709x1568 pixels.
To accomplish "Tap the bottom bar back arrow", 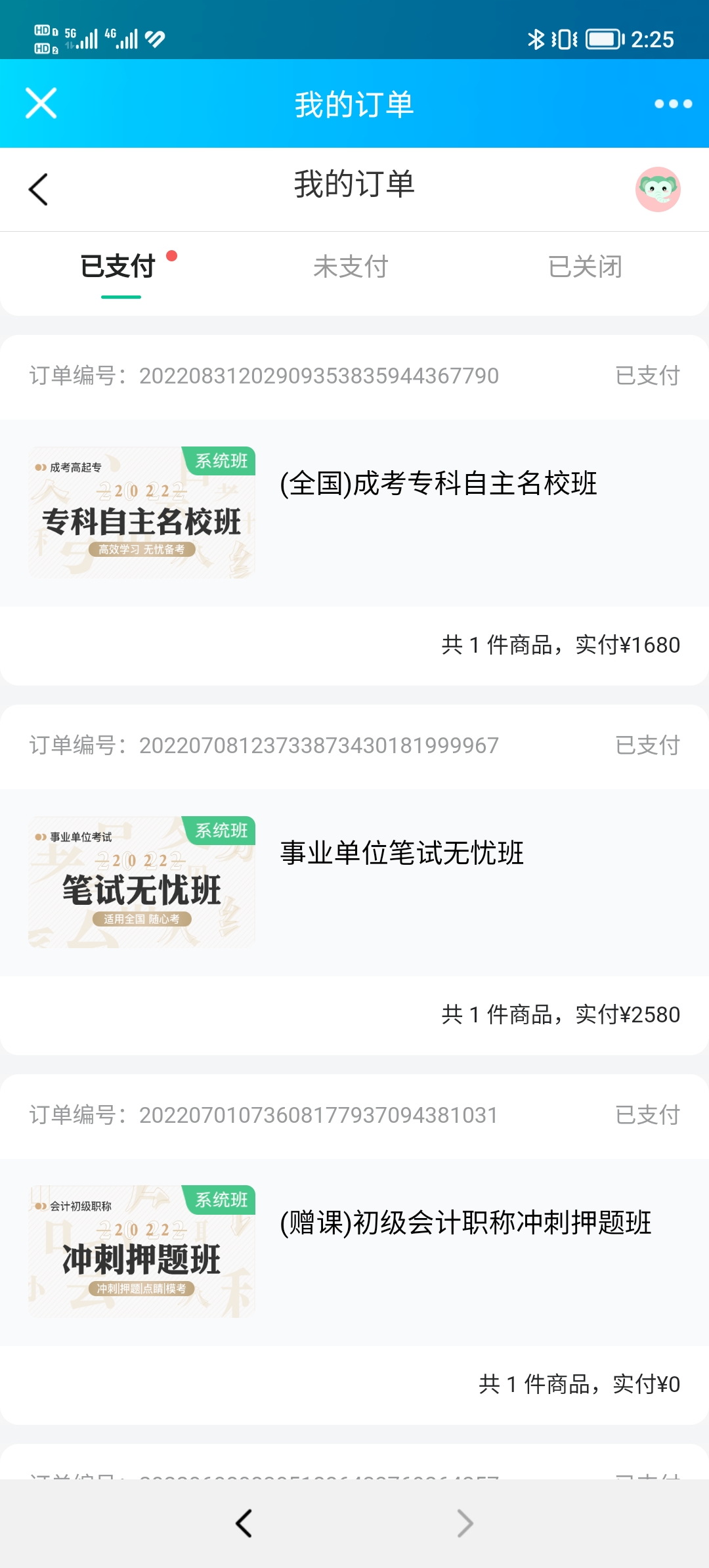I will [x=244, y=1523].
